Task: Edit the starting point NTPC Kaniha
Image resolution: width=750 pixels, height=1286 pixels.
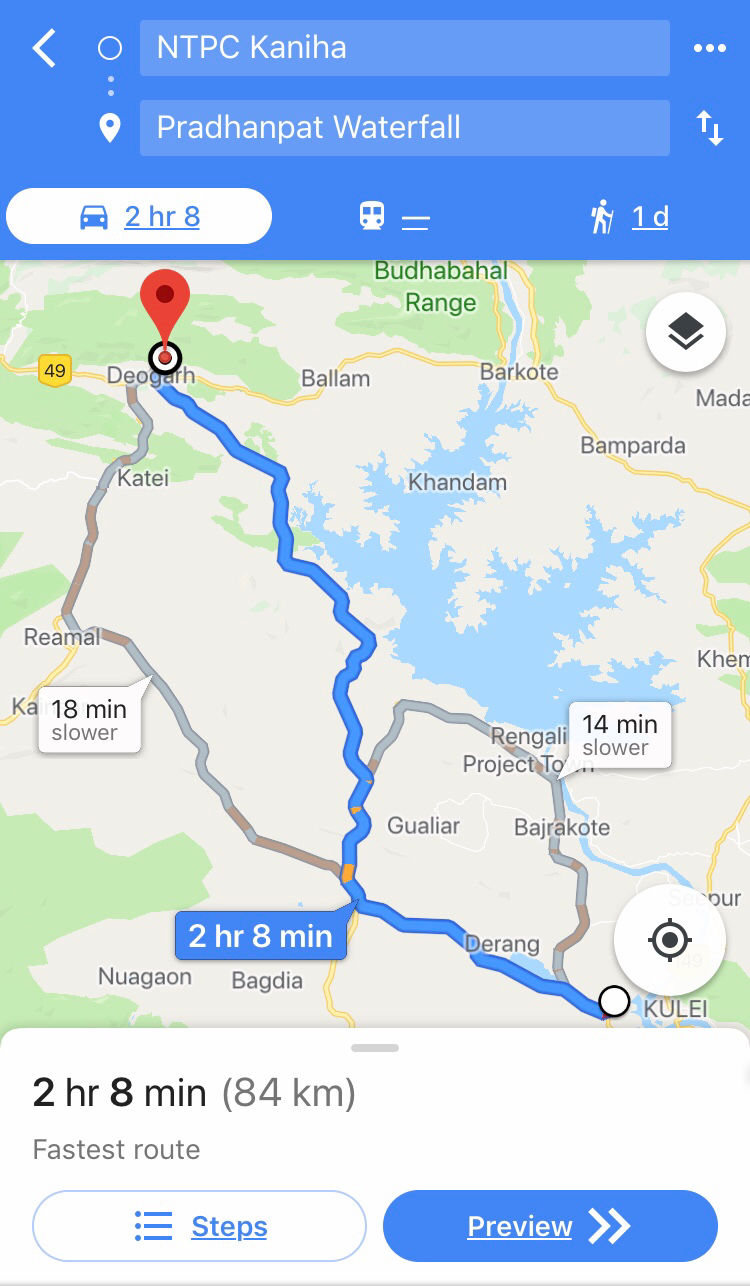Action: click(404, 48)
